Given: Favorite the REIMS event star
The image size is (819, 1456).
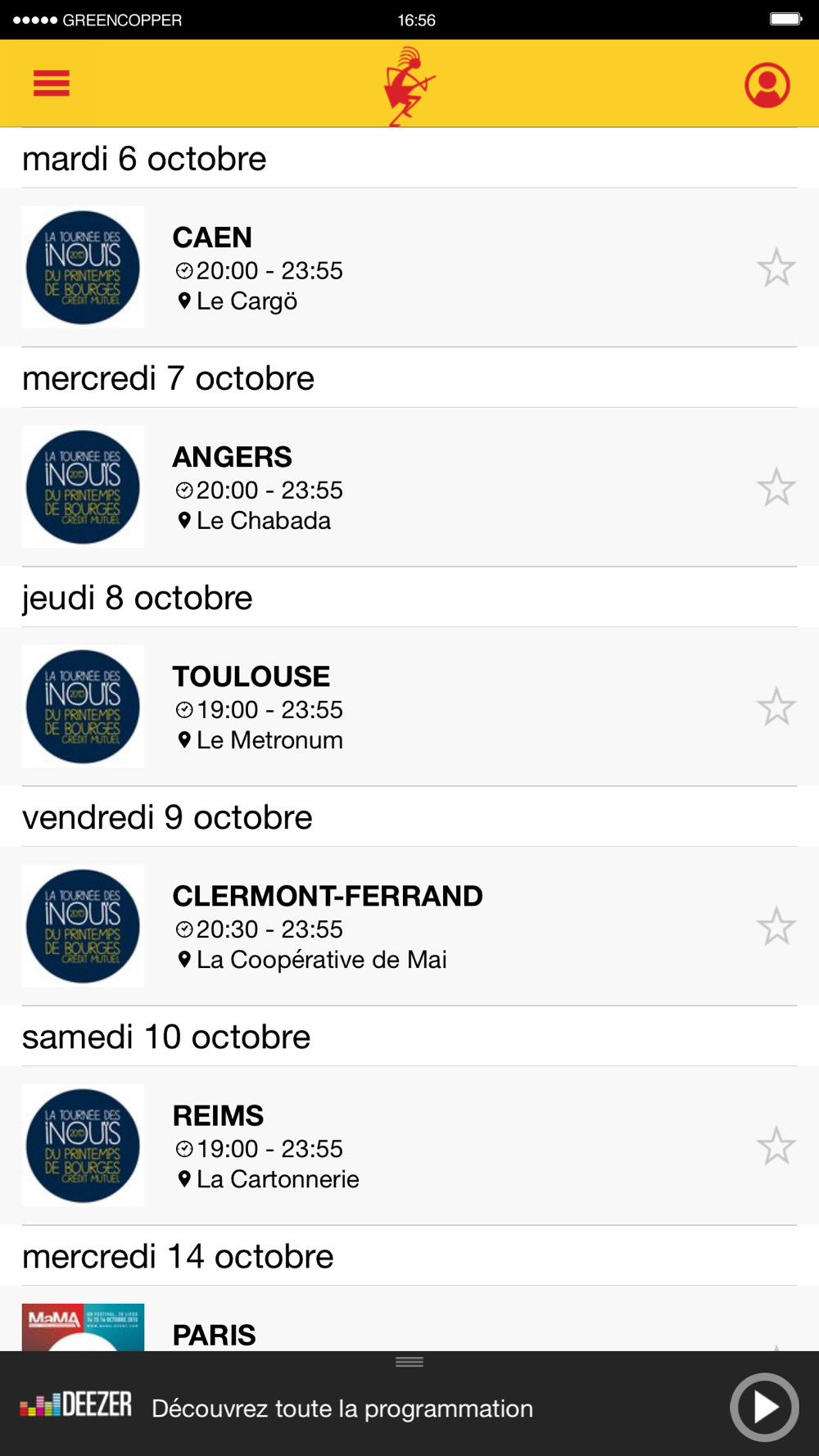Looking at the screenshot, I should pos(776,1146).
